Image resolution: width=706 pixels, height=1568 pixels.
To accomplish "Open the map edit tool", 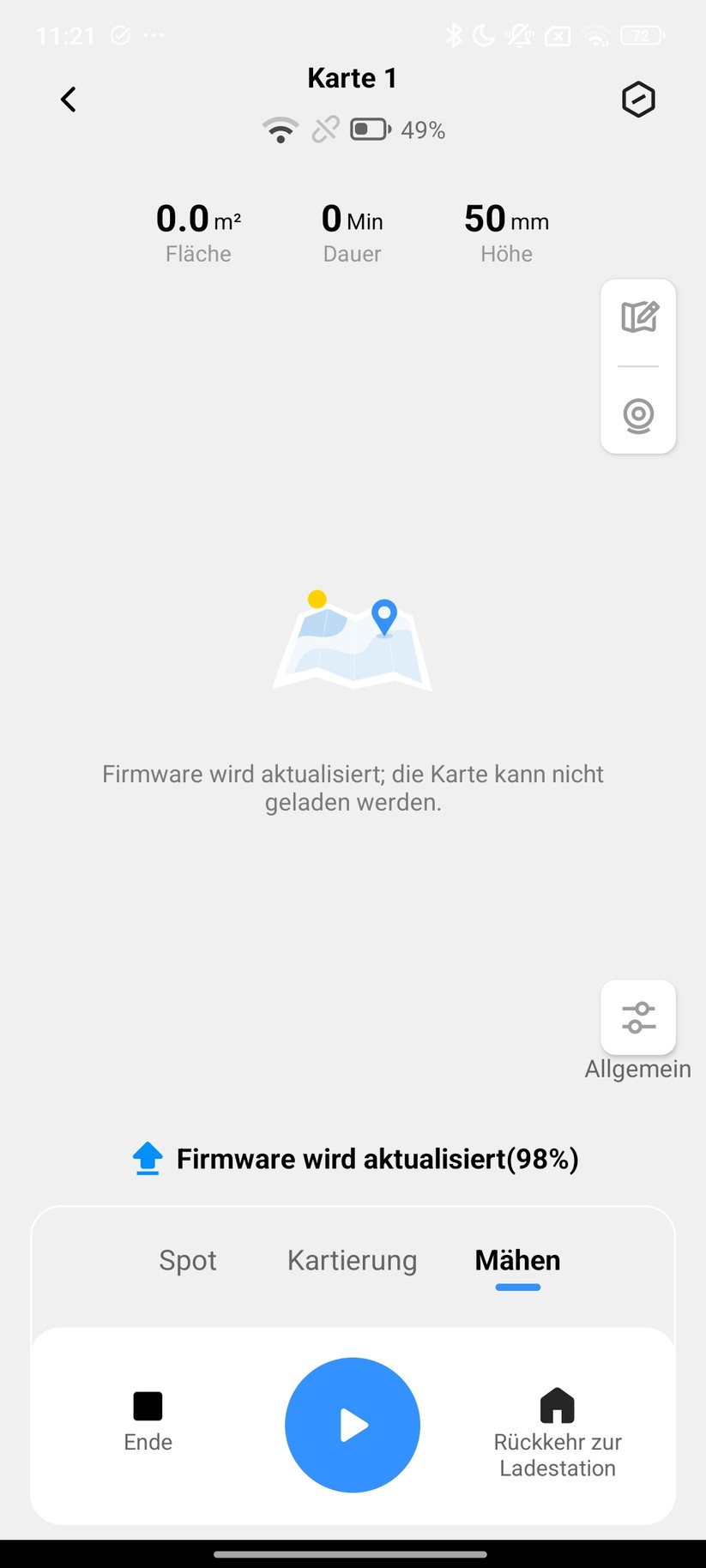I will (639, 317).
